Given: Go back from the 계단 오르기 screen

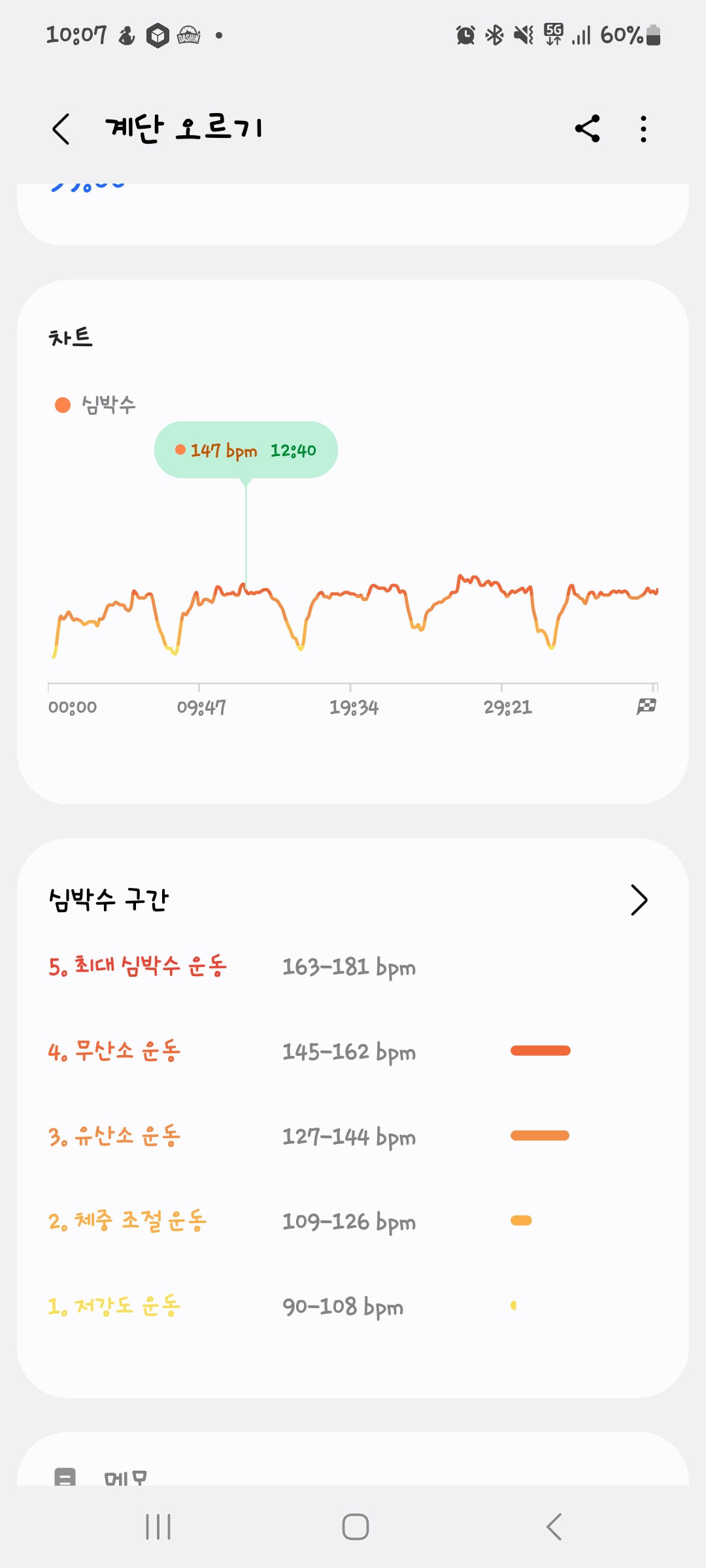Looking at the screenshot, I should click(61, 129).
